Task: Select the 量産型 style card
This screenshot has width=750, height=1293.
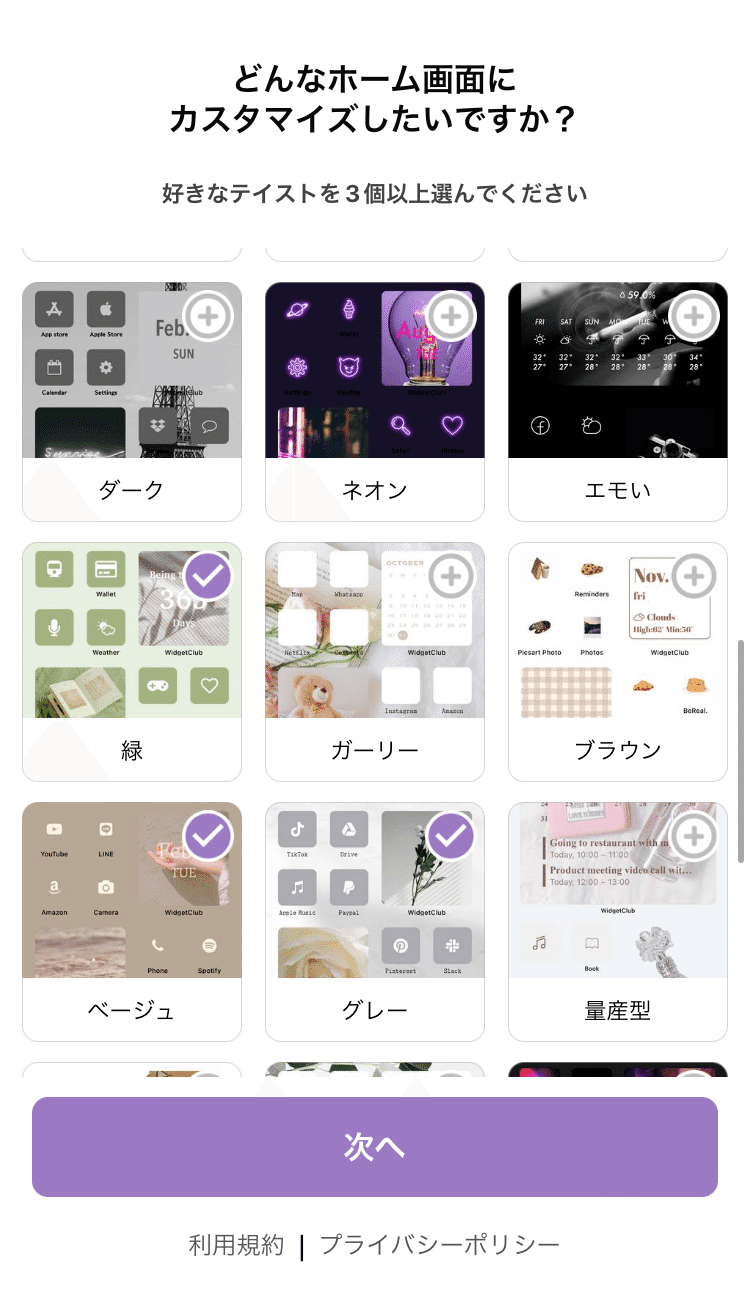Action: tap(618, 920)
